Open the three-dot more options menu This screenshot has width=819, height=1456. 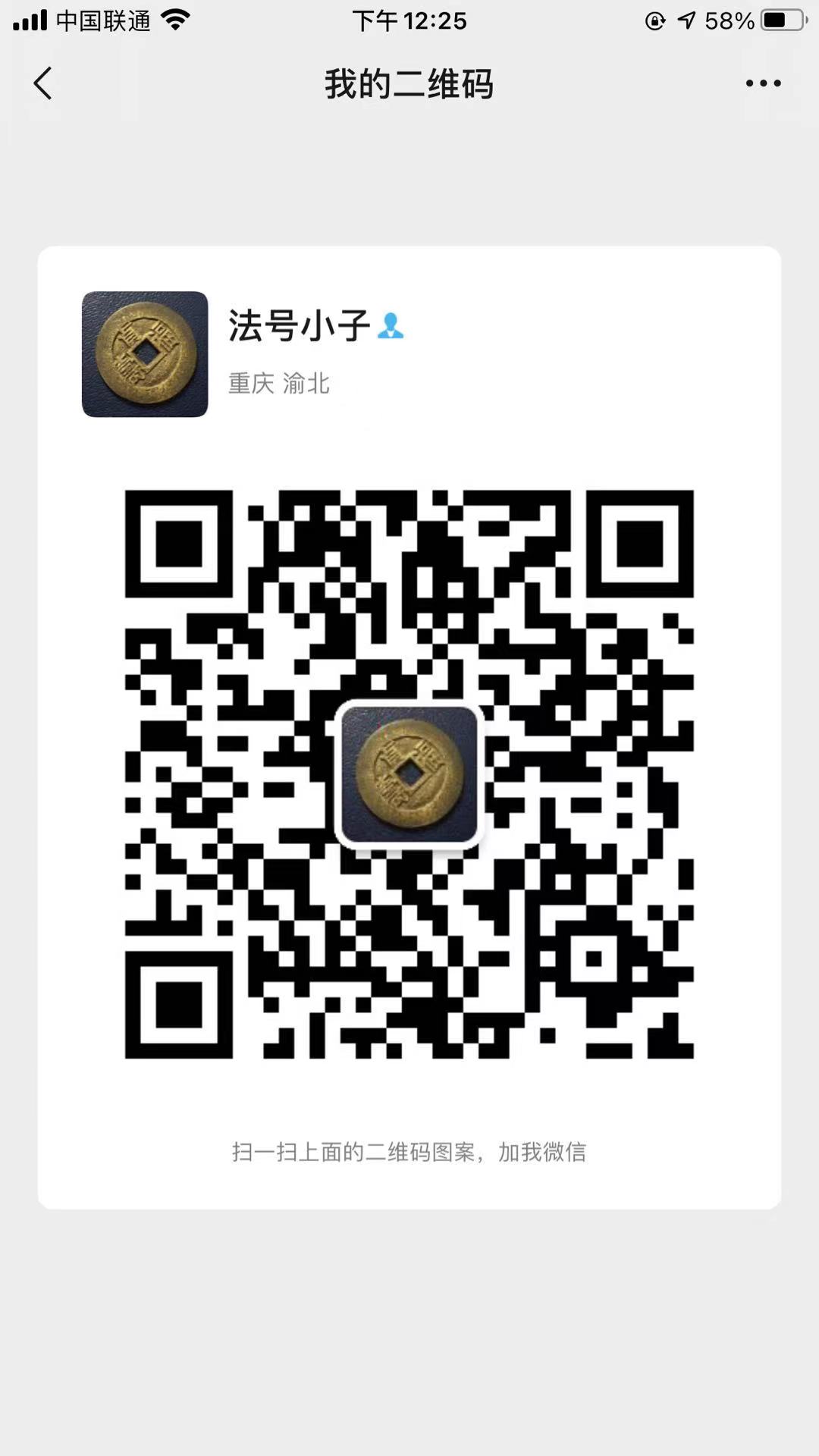(763, 83)
